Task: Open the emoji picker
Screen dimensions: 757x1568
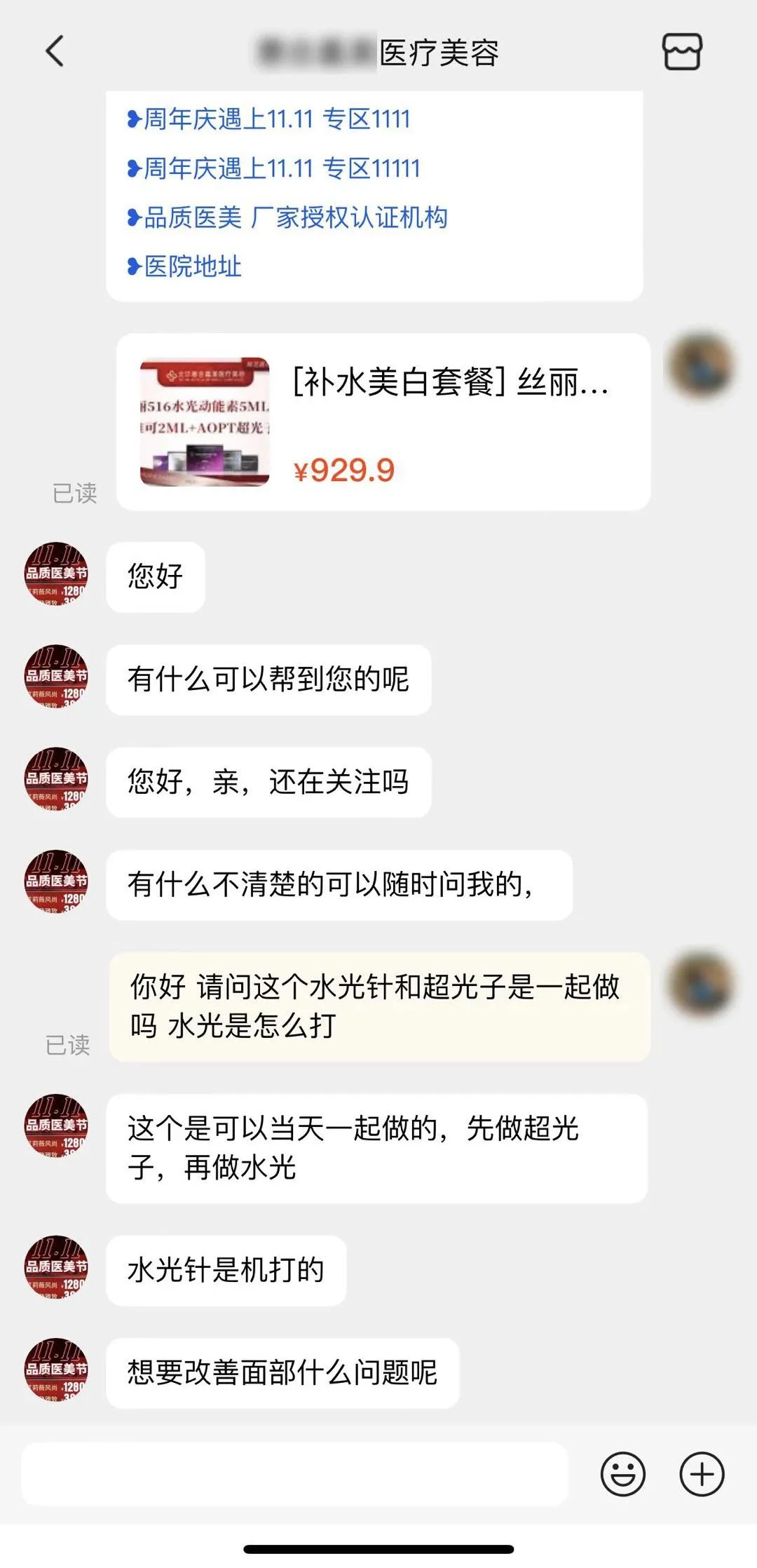Action: click(622, 1474)
